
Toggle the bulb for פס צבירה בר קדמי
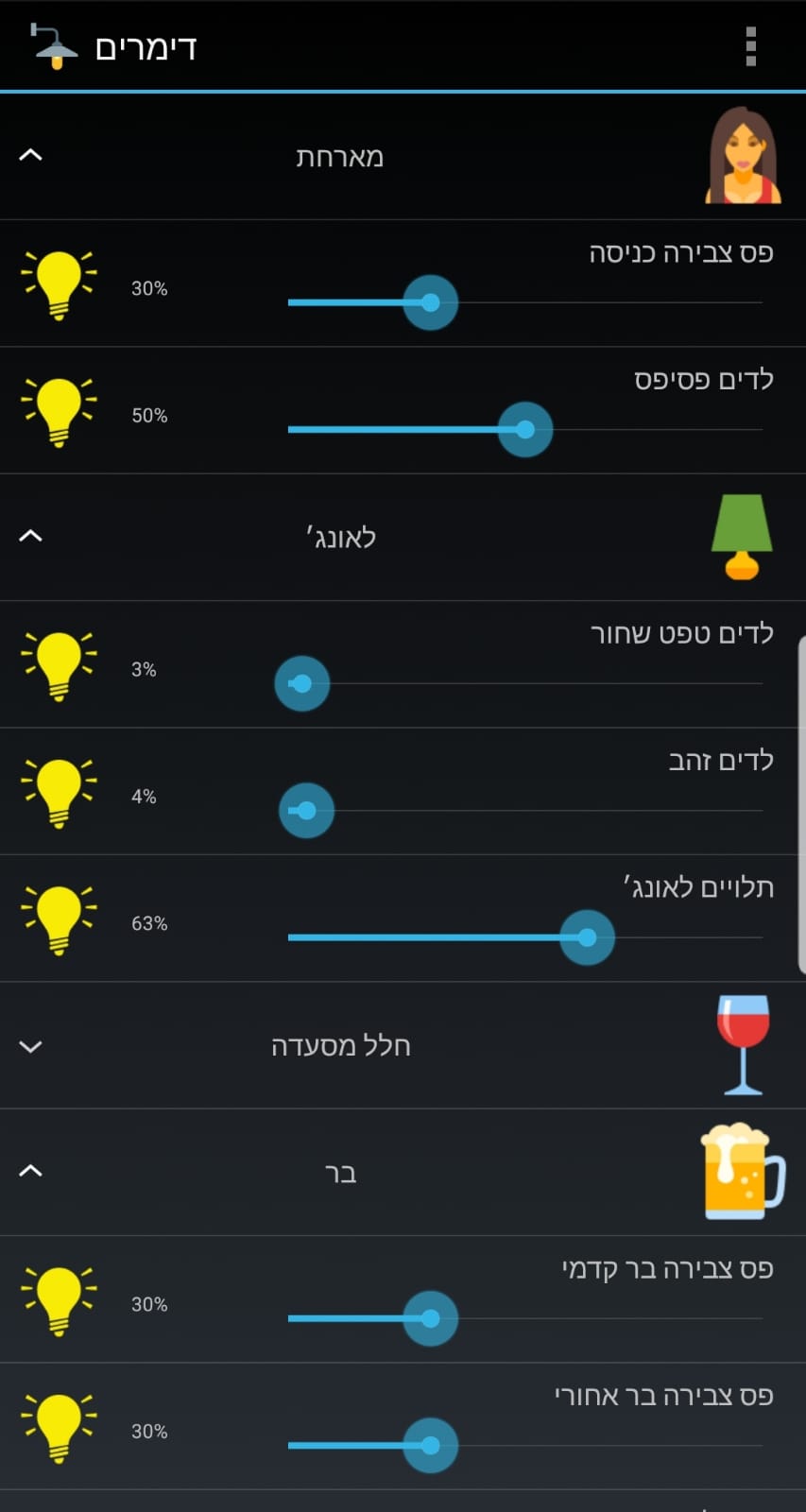click(59, 1301)
